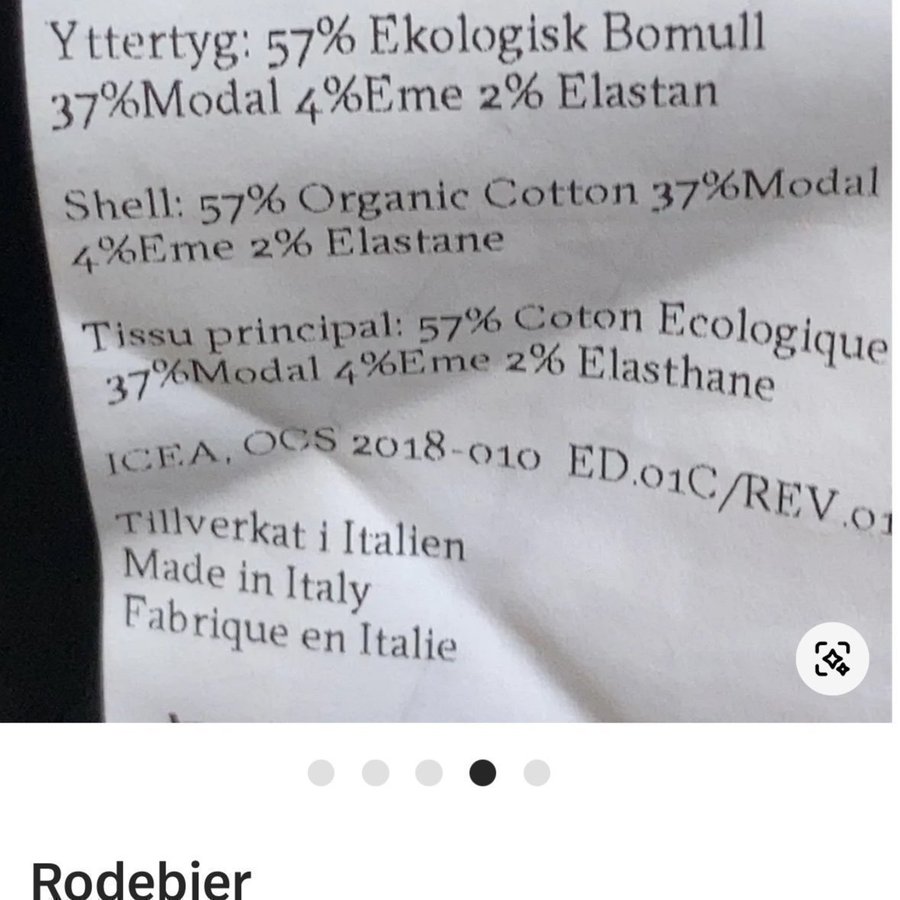Select the fifth photo indicator dot
900x900 pixels.
(537, 772)
